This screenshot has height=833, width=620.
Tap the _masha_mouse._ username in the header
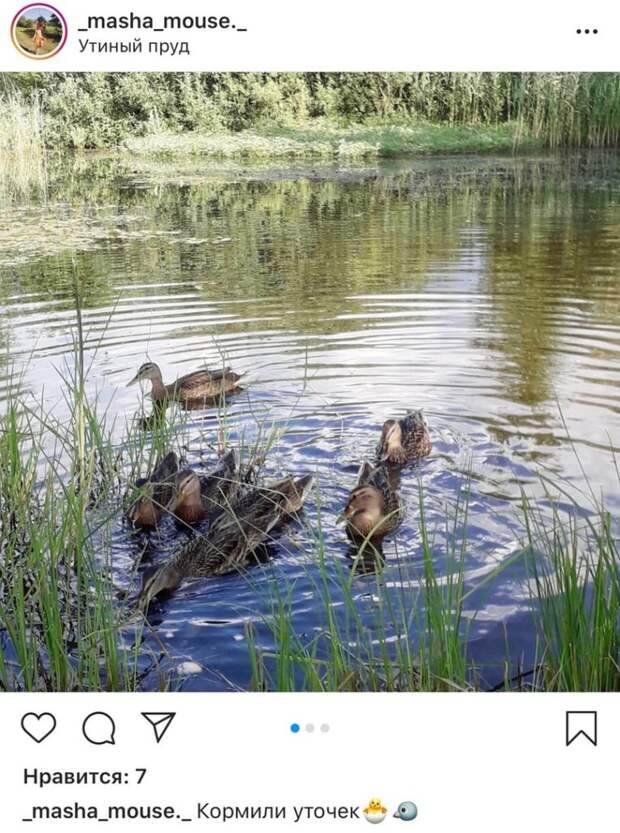pyautogui.click(x=162, y=21)
